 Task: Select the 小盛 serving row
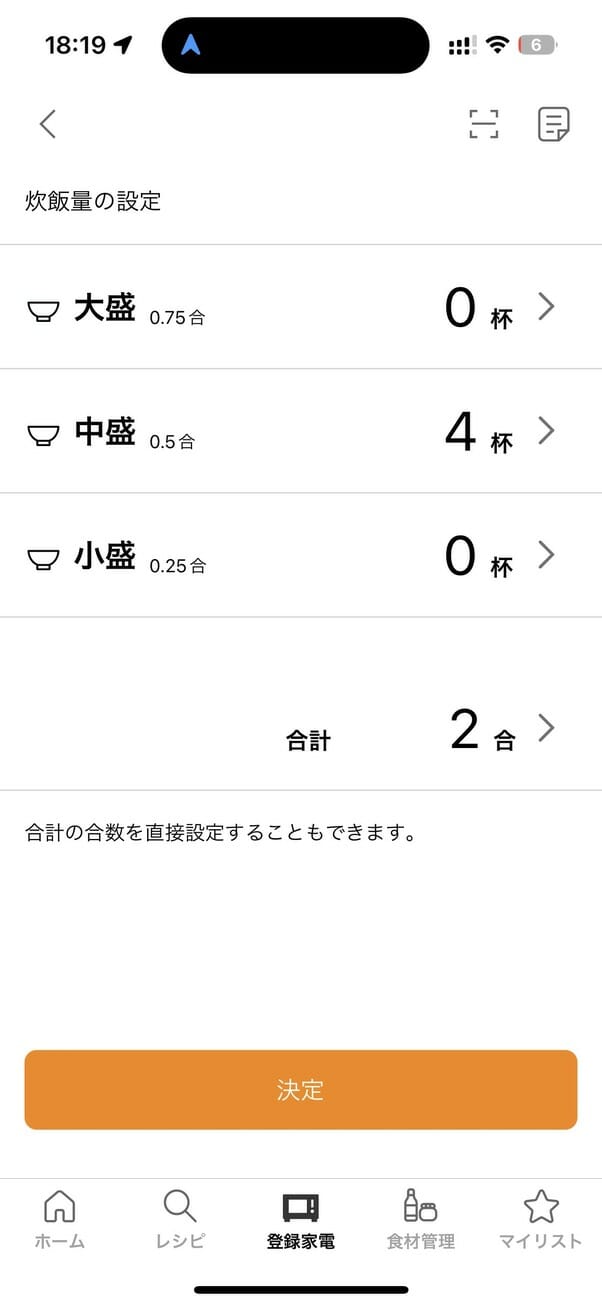301,555
